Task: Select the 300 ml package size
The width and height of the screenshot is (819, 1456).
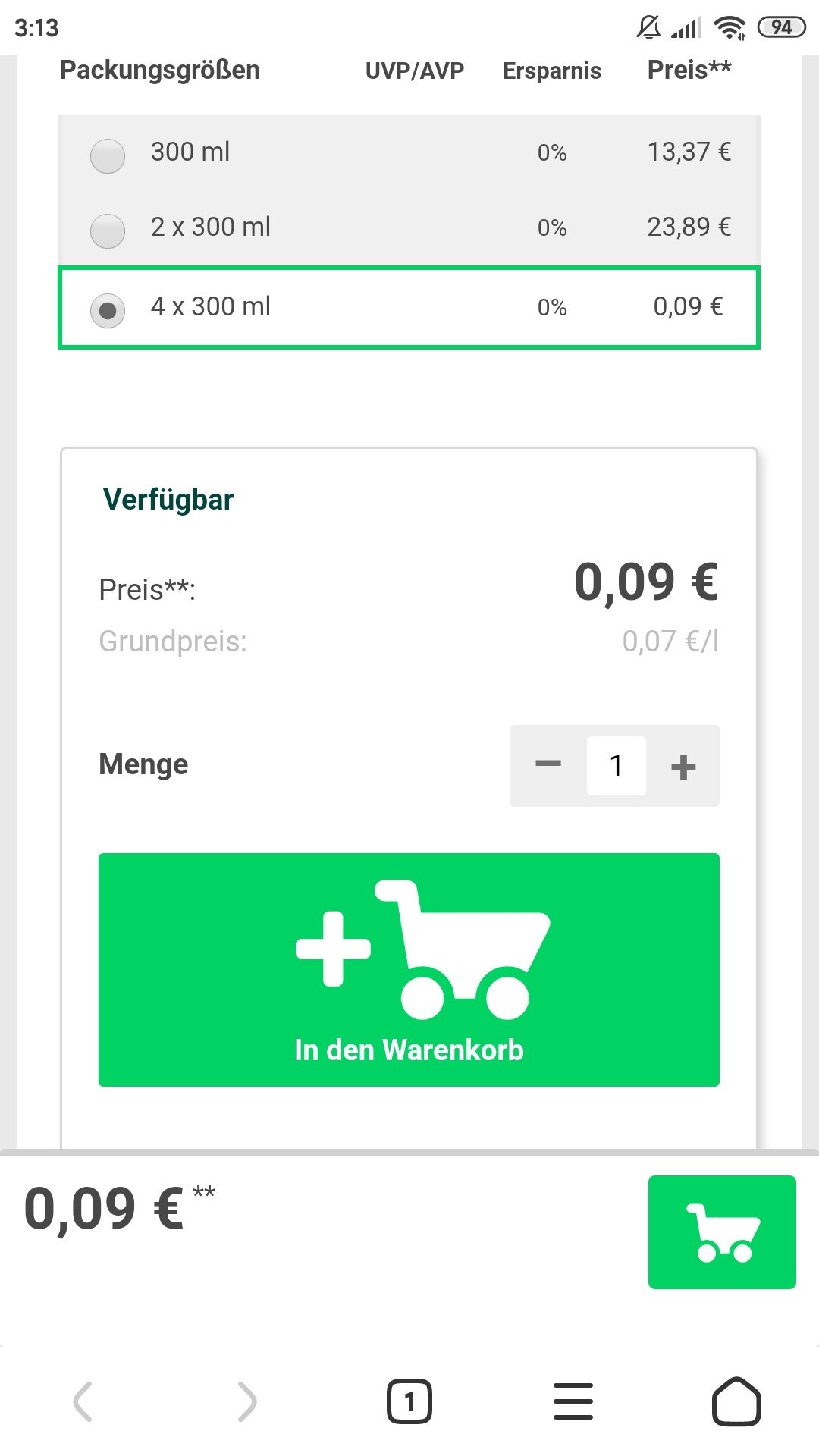Action: 108,155
